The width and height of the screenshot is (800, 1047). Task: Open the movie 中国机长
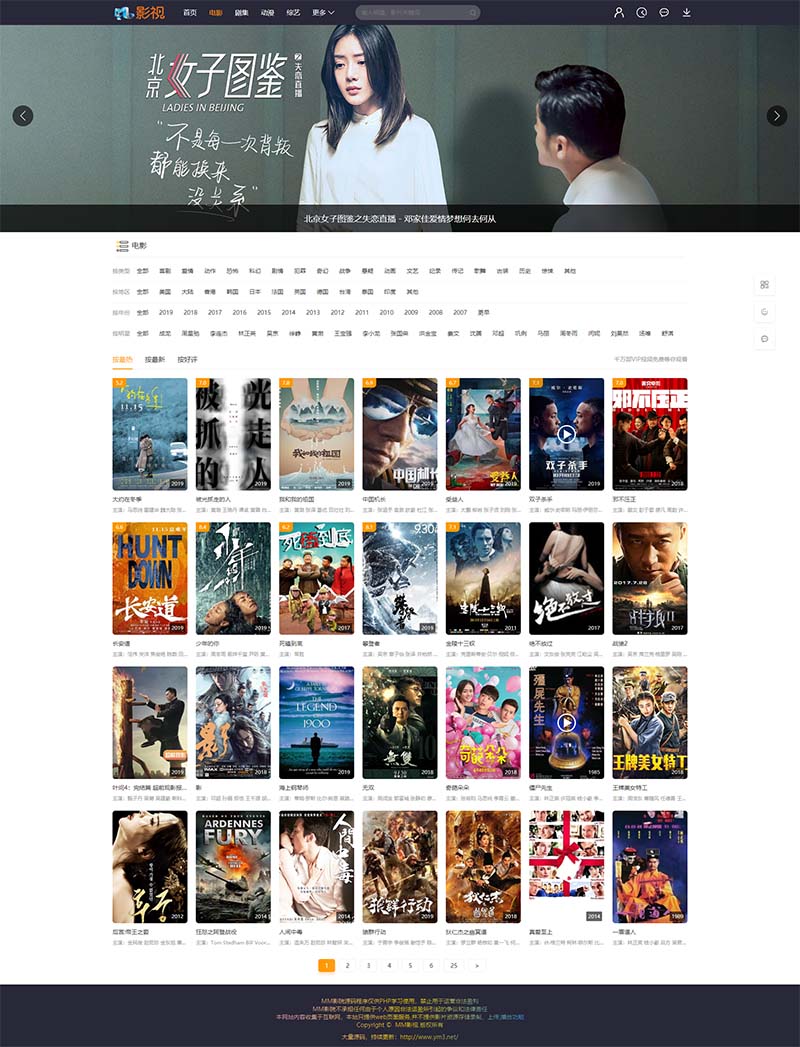click(399, 433)
